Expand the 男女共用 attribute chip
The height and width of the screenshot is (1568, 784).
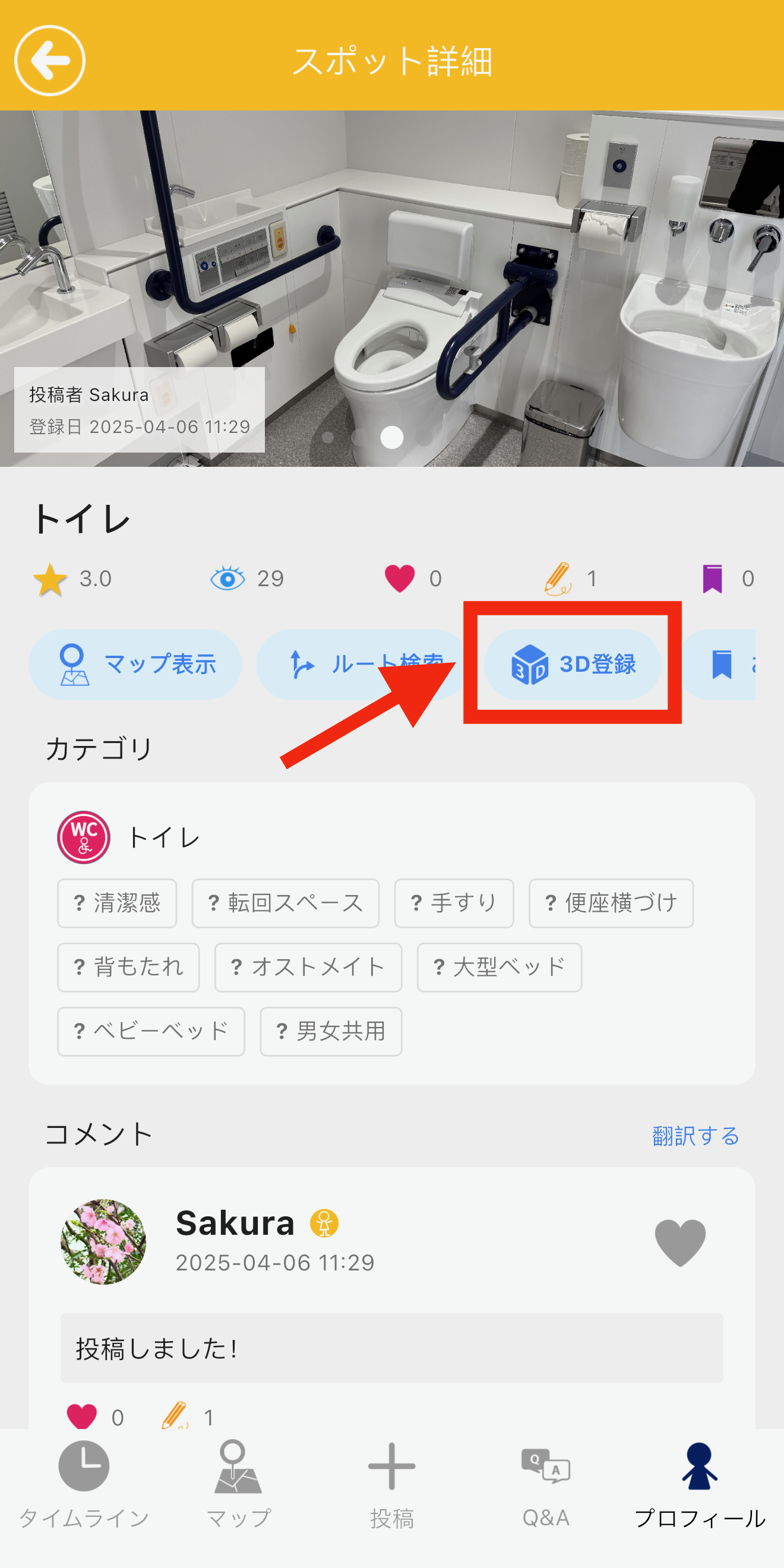(330, 1031)
